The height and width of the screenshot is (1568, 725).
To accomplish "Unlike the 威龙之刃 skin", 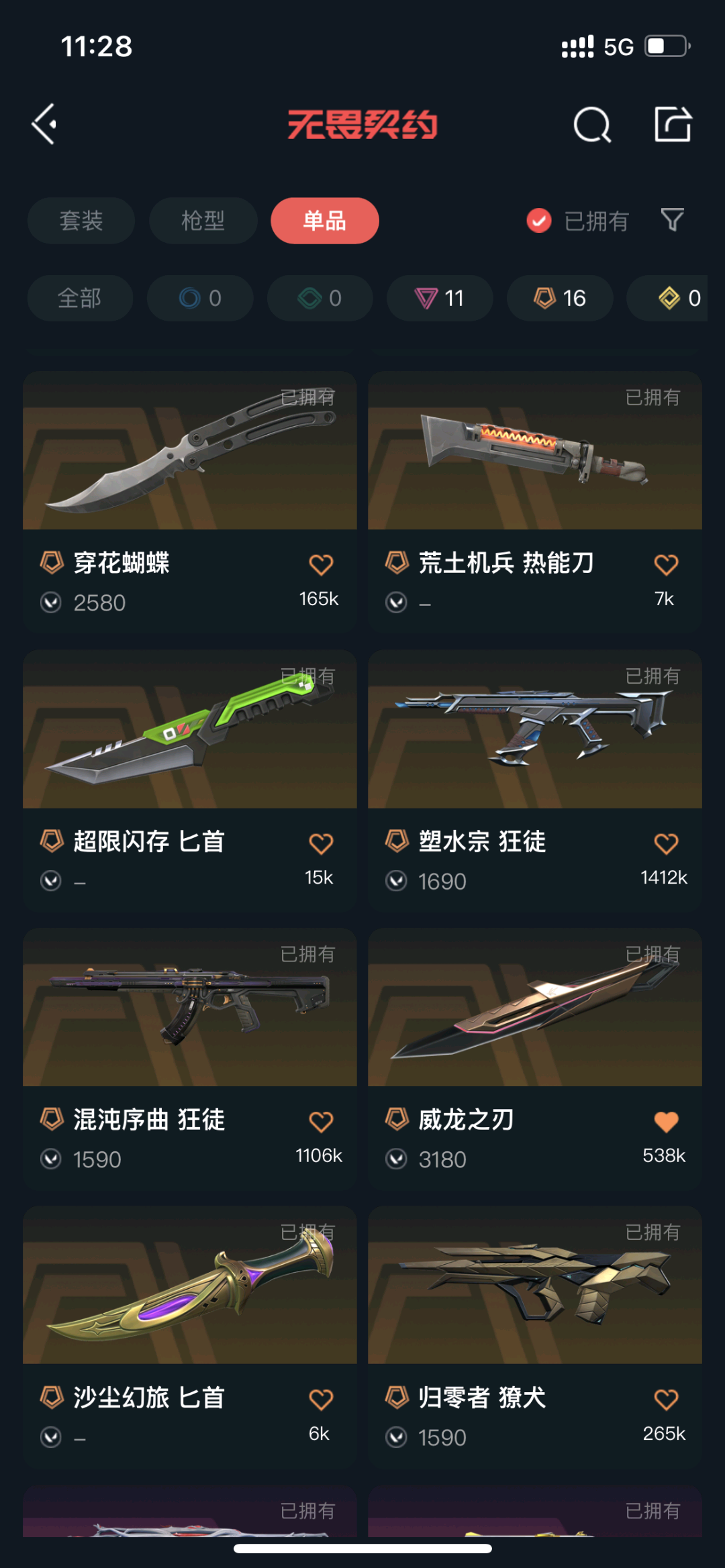I will click(x=666, y=1122).
